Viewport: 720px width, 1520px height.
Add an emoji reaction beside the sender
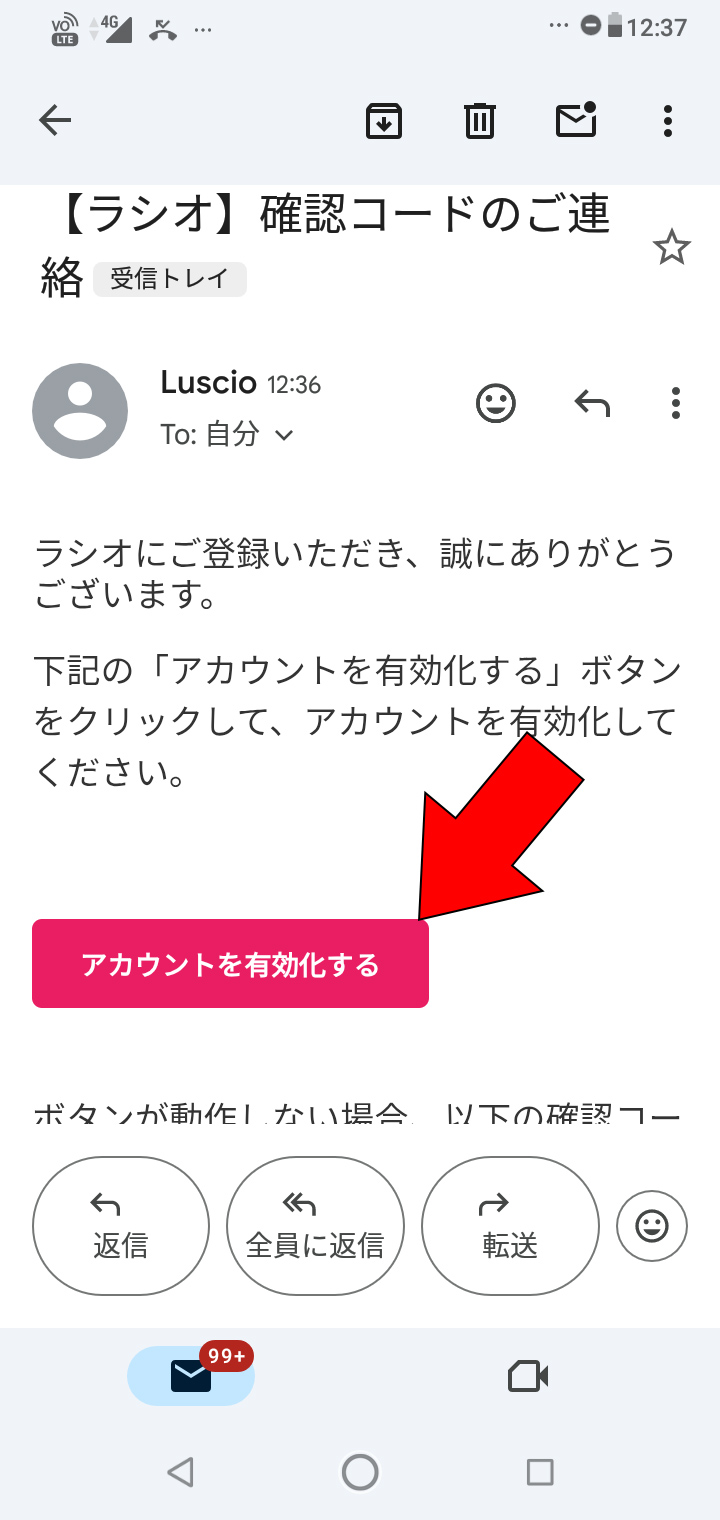point(496,404)
